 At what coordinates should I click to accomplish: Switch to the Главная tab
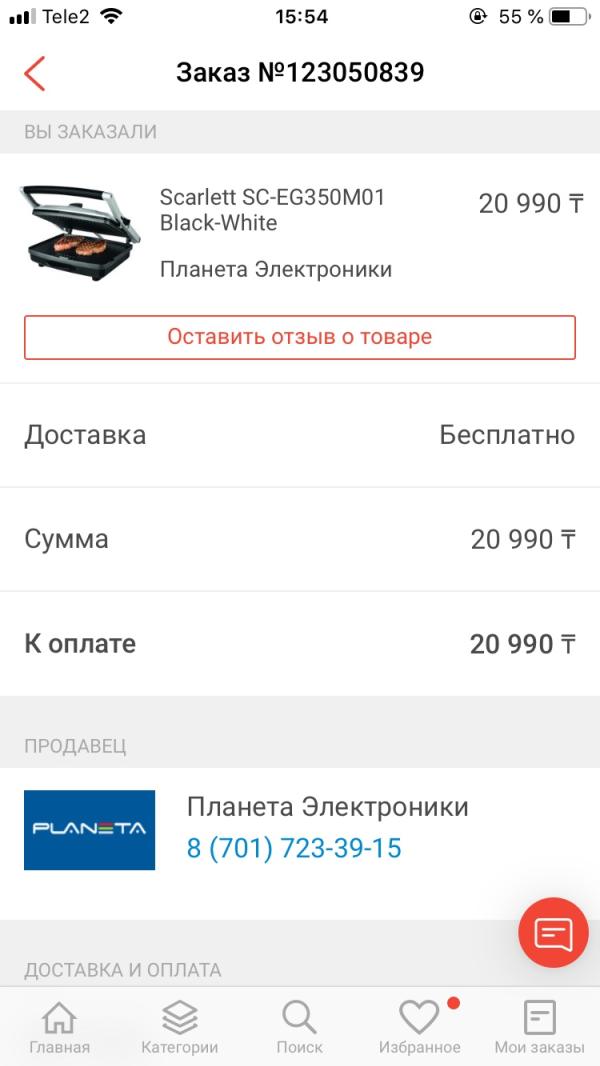pyautogui.click(x=60, y=1028)
